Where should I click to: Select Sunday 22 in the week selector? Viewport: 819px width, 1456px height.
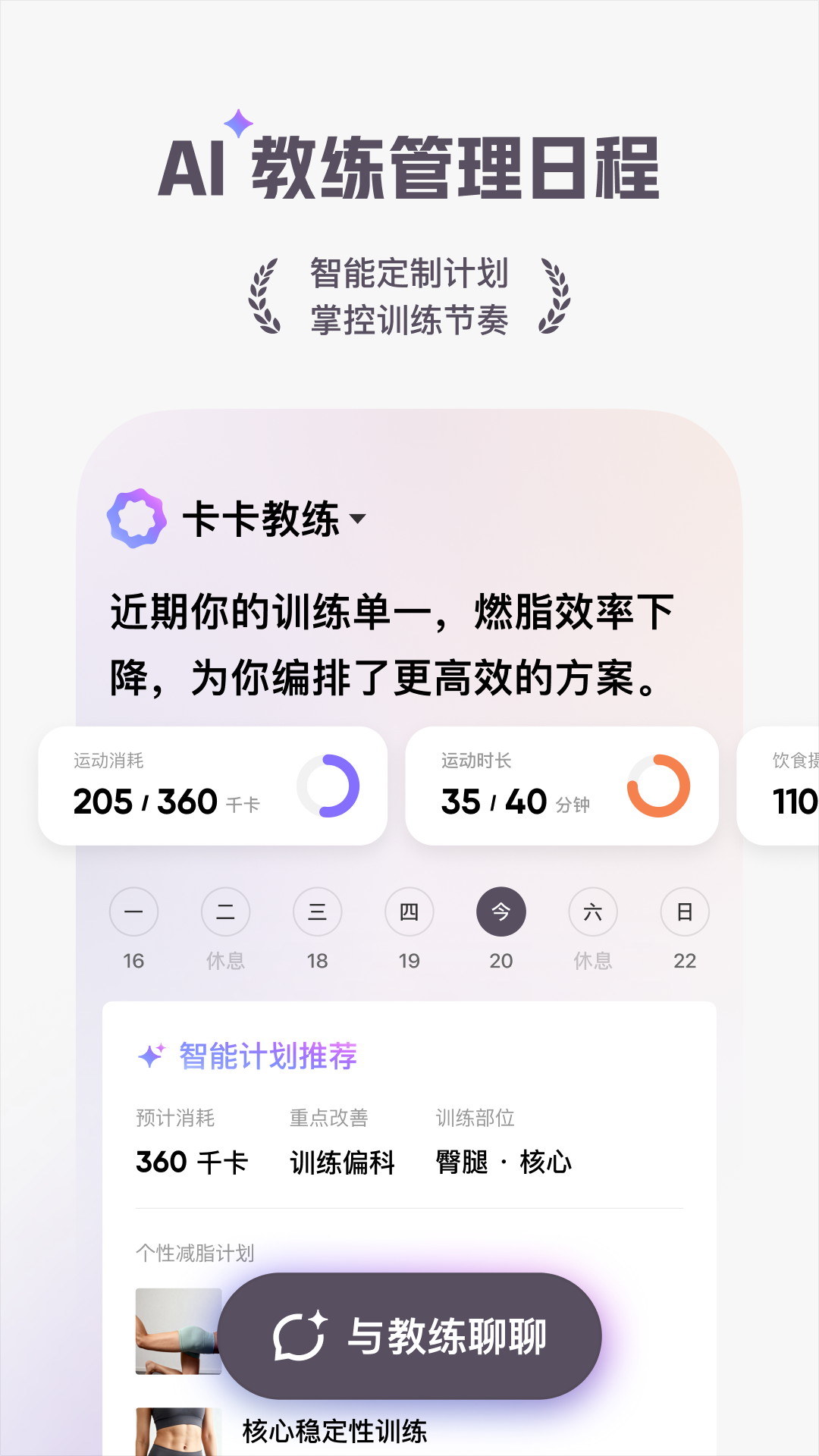[x=685, y=912]
